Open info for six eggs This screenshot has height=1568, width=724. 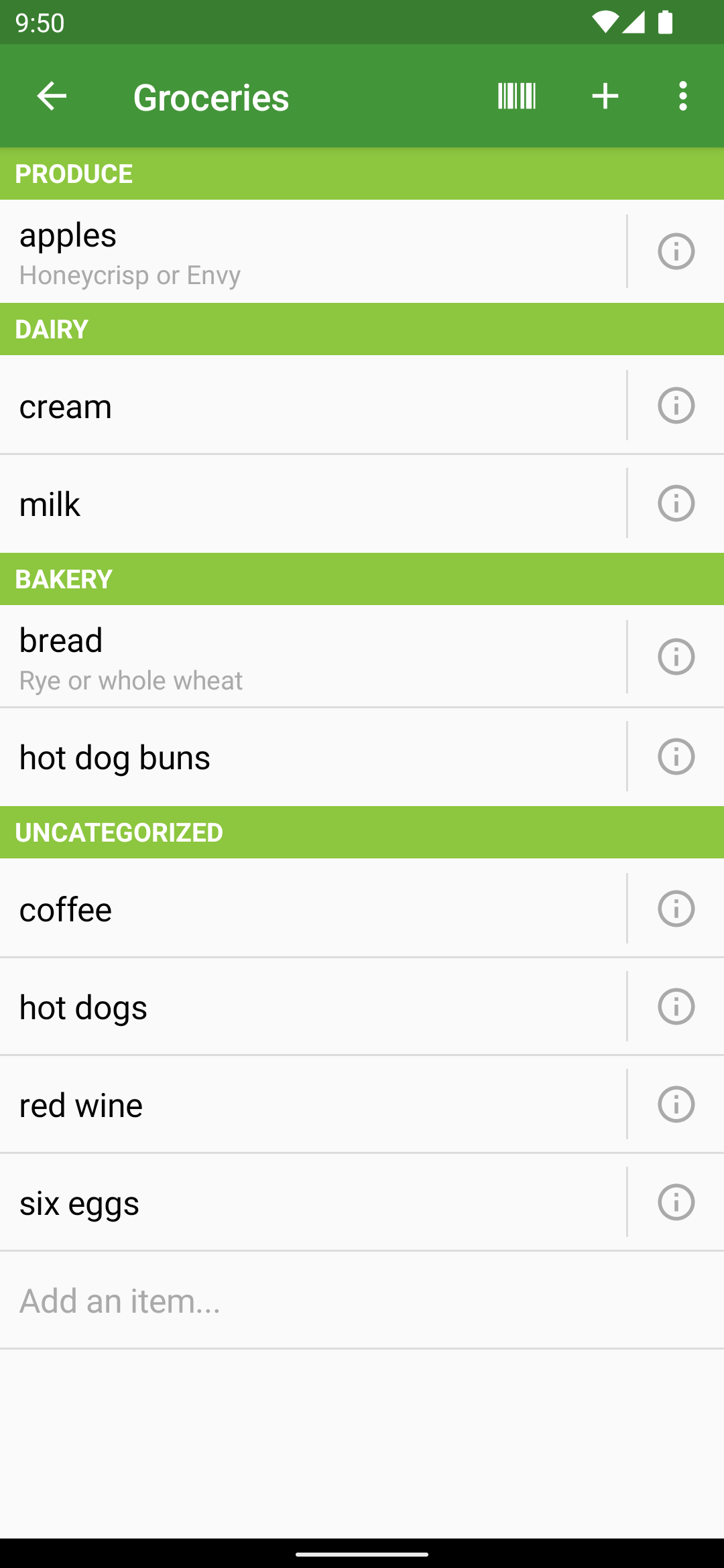point(676,1202)
